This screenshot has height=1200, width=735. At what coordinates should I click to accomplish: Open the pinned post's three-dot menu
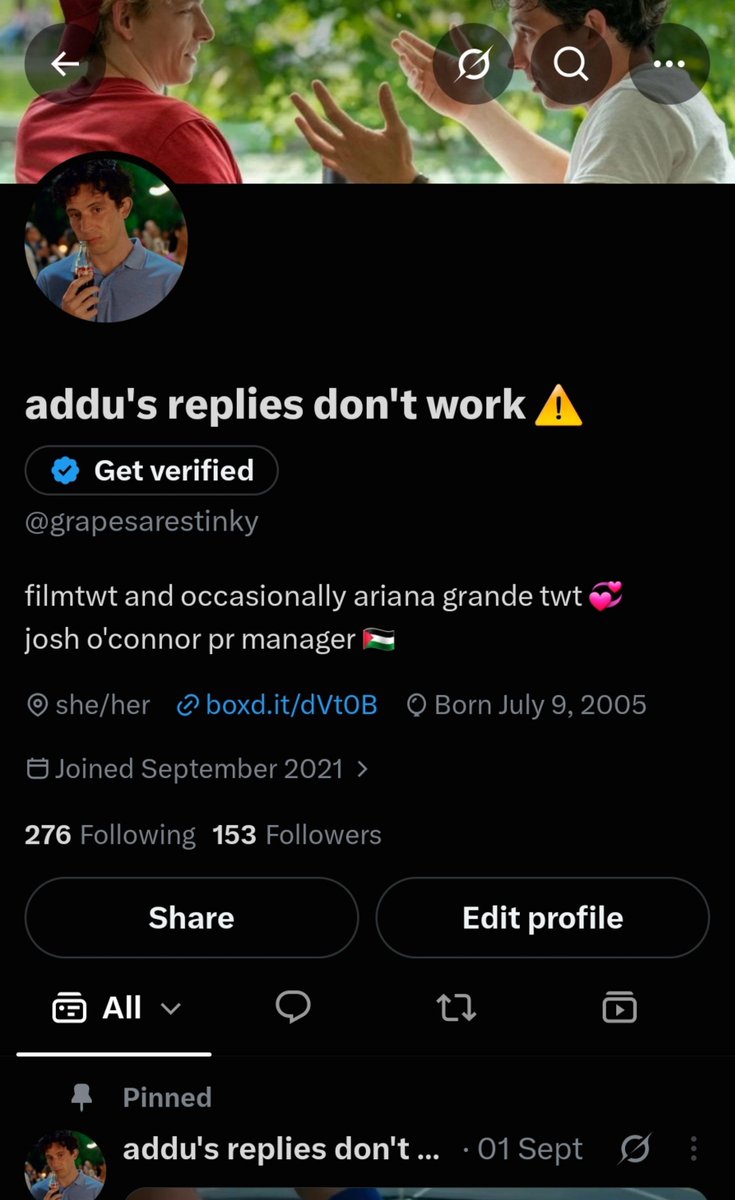[693, 1149]
